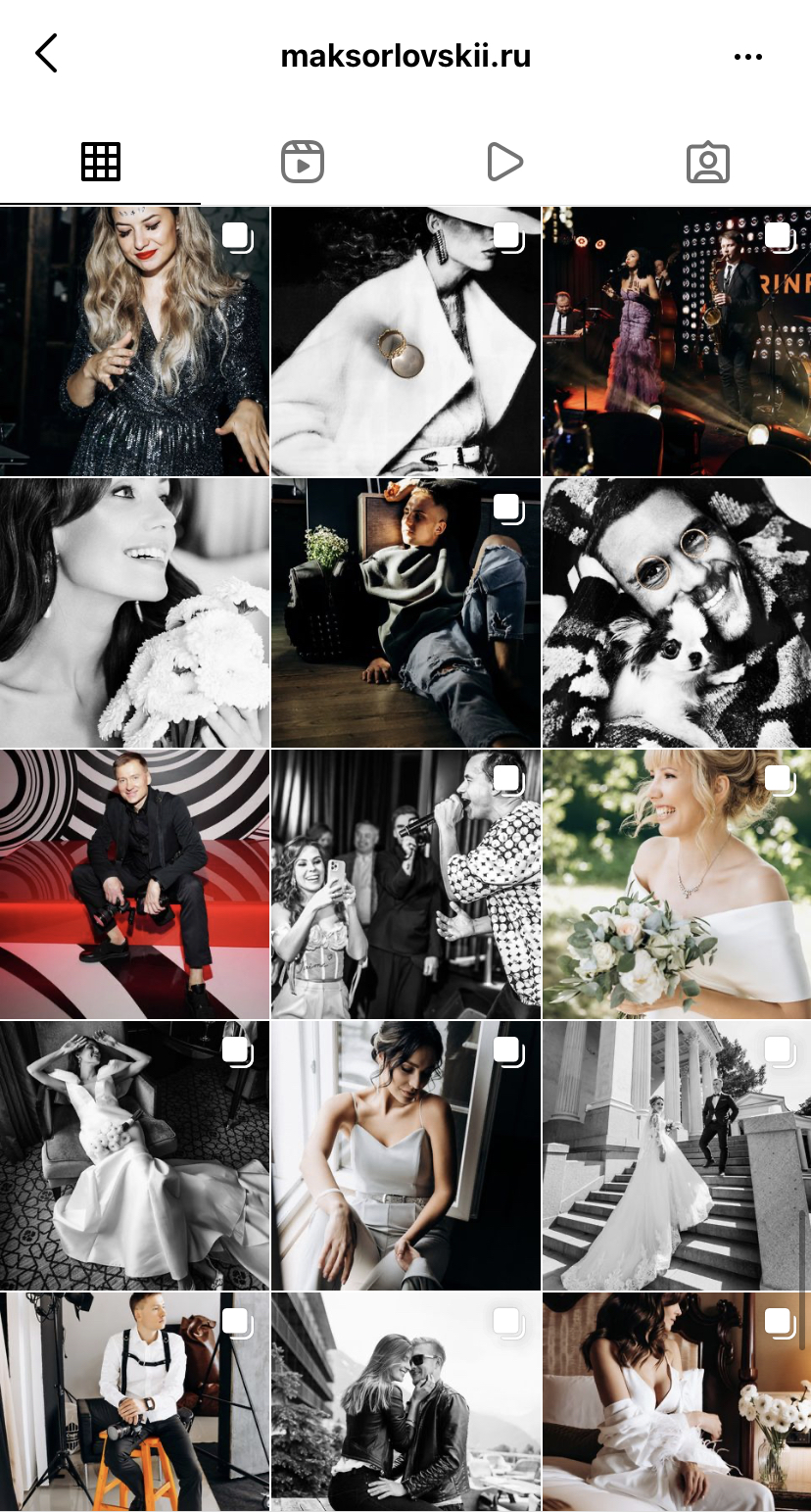Switch to the tagged photos tab
The width and height of the screenshot is (811, 1512).
point(707,163)
